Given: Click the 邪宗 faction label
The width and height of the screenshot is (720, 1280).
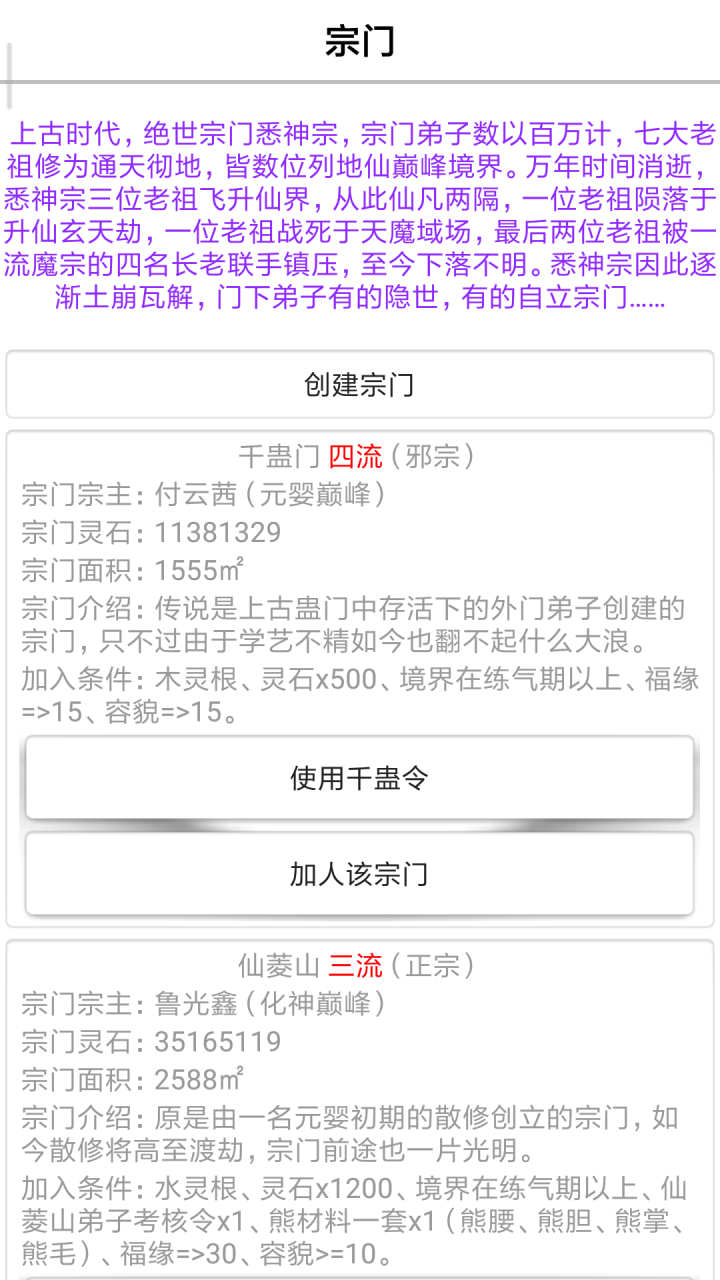Looking at the screenshot, I should point(428,455).
